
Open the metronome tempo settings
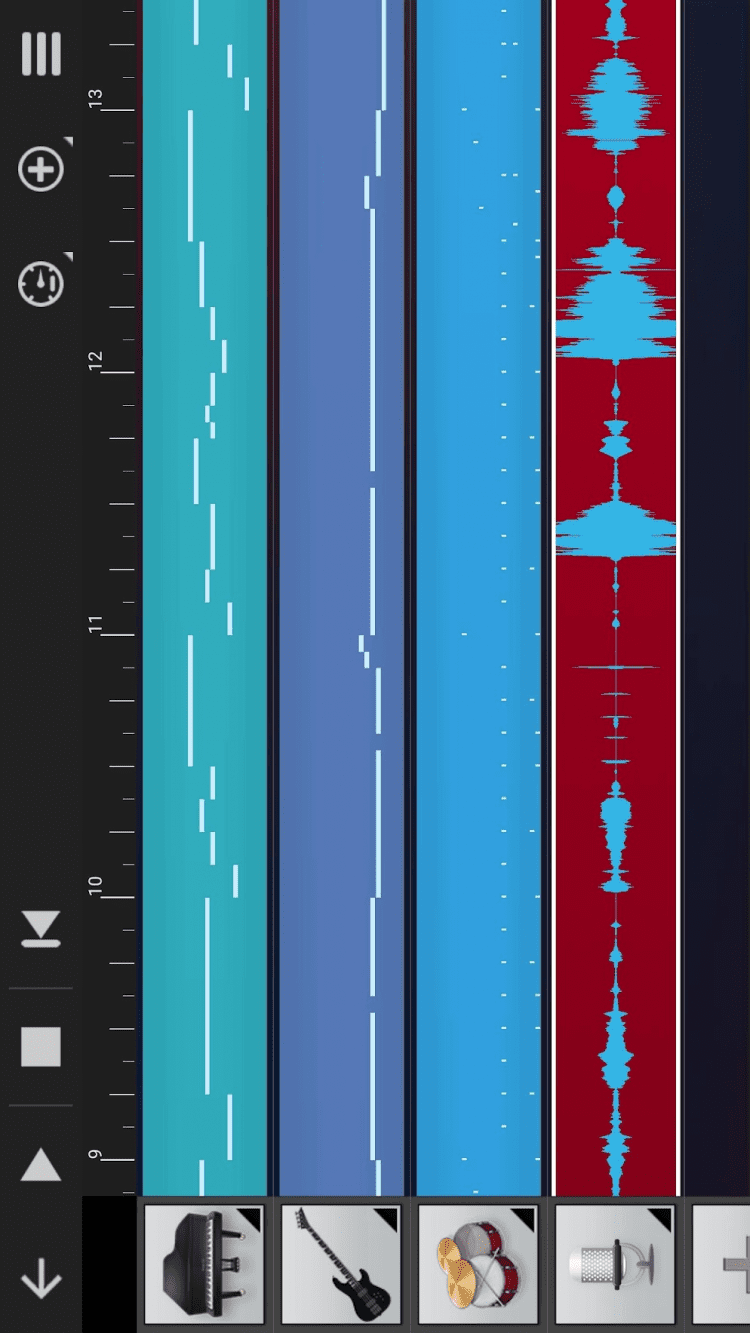pyautogui.click(x=41, y=284)
